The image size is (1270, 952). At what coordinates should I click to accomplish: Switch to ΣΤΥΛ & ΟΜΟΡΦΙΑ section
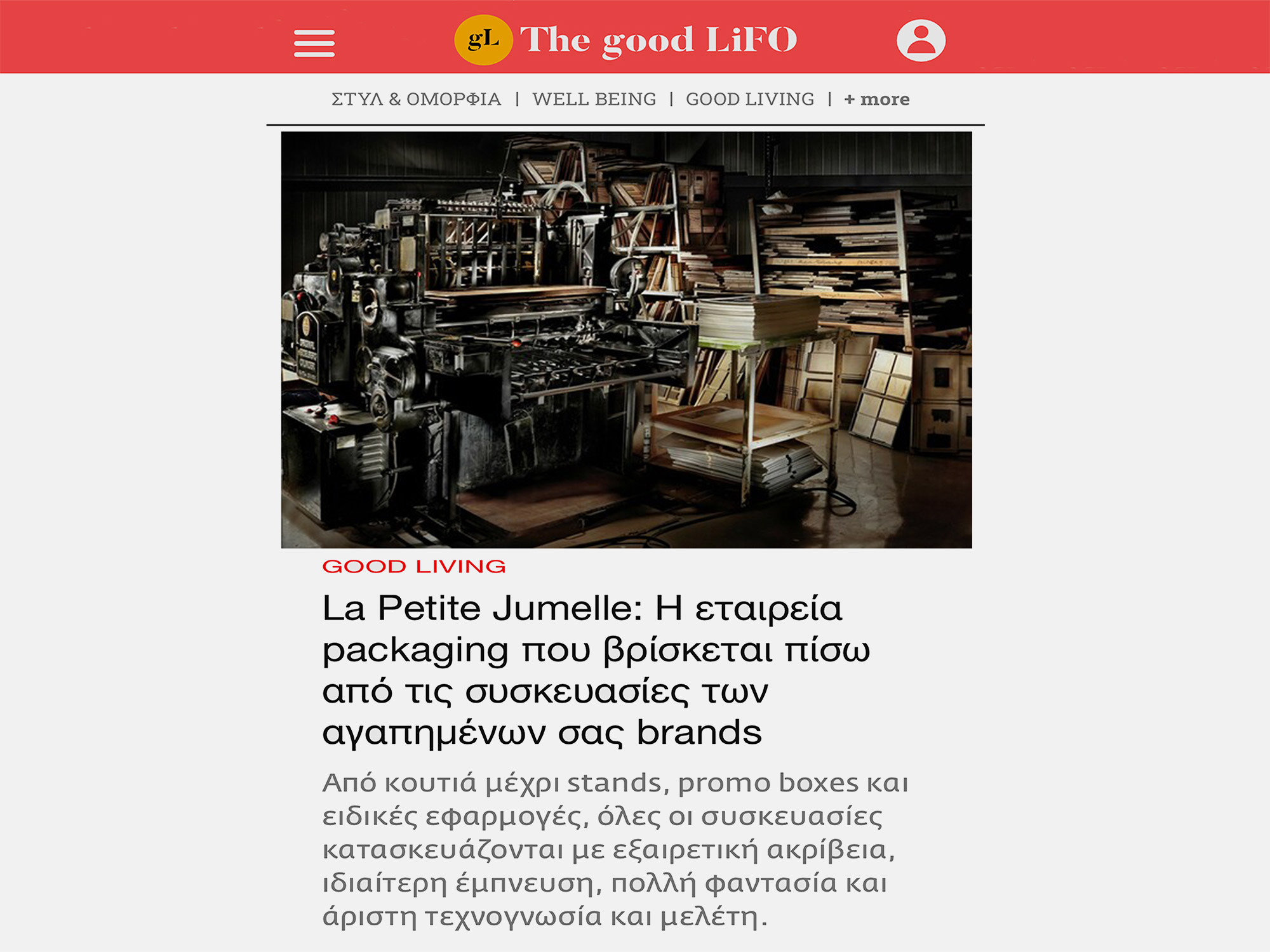click(x=416, y=100)
